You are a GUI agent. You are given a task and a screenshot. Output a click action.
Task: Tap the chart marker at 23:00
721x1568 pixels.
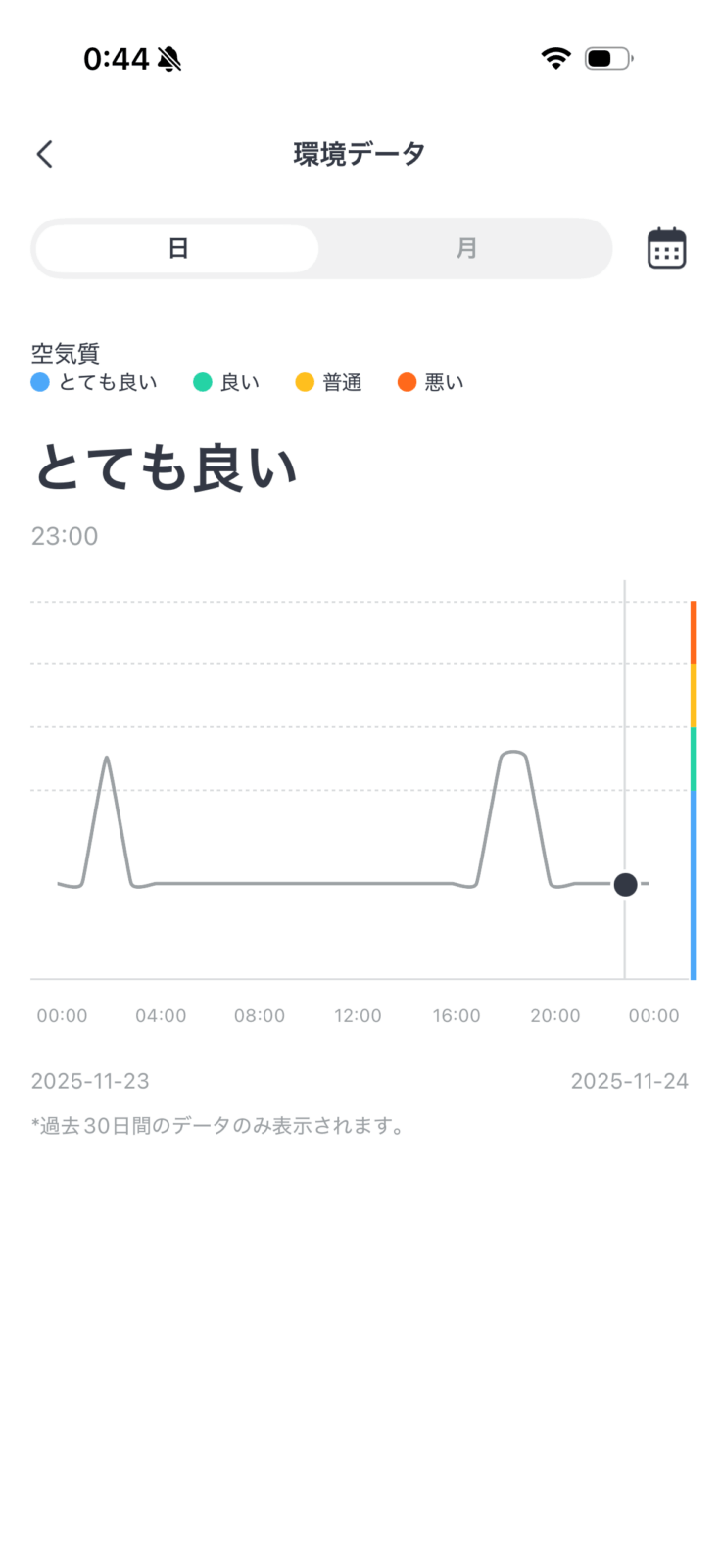click(625, 884)
